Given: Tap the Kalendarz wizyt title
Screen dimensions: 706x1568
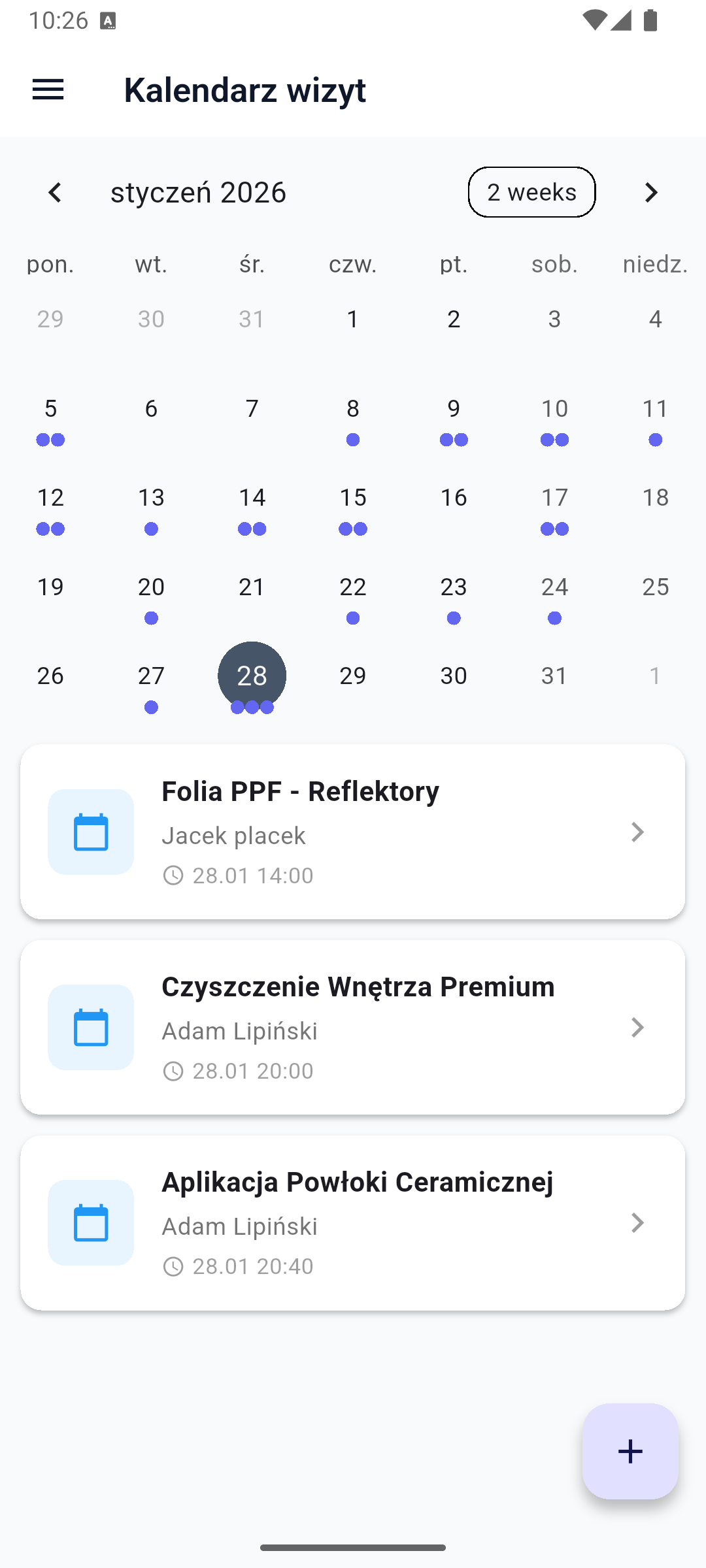Looking at the screenshot, I should point(245,90).
